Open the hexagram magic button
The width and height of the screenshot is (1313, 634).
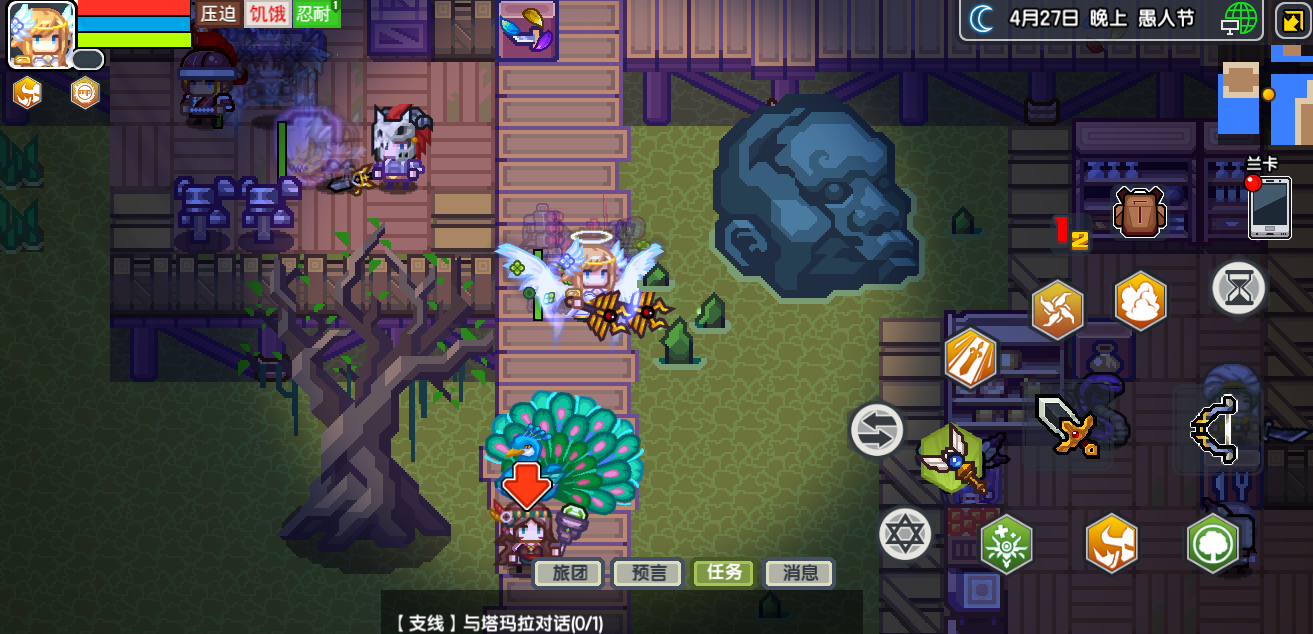tap(905, 534)
